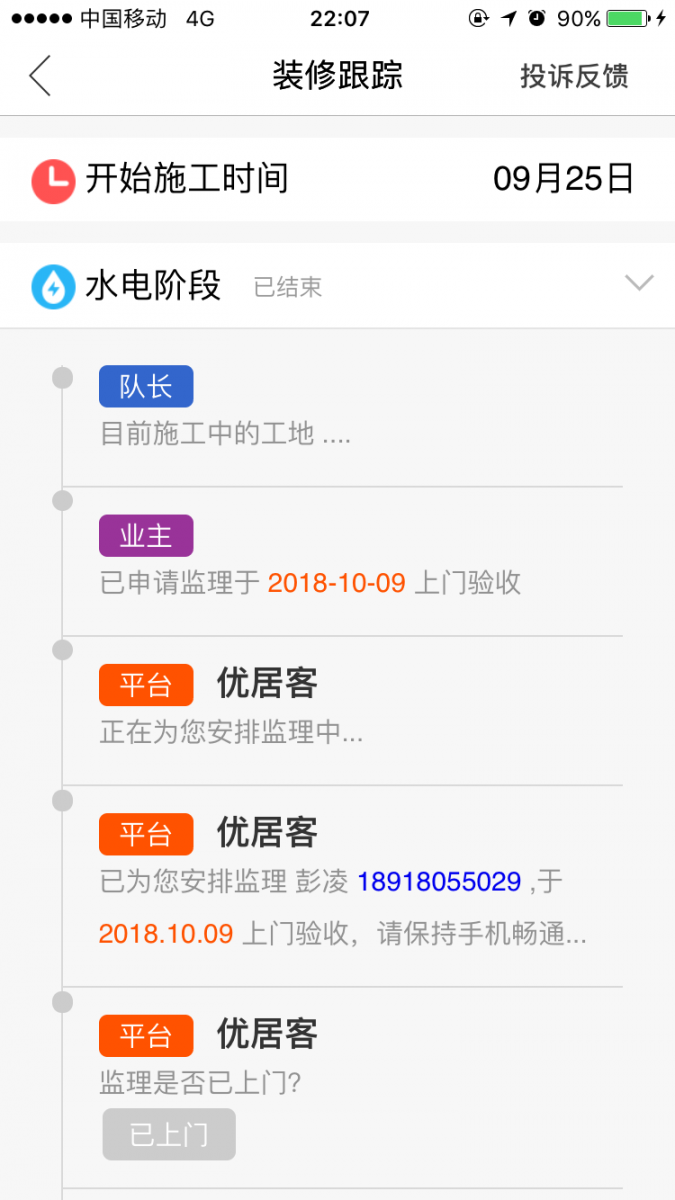Tap the 已上门 button
Viewport: 675px width, 1200px height.
[x=169, y=1134]
